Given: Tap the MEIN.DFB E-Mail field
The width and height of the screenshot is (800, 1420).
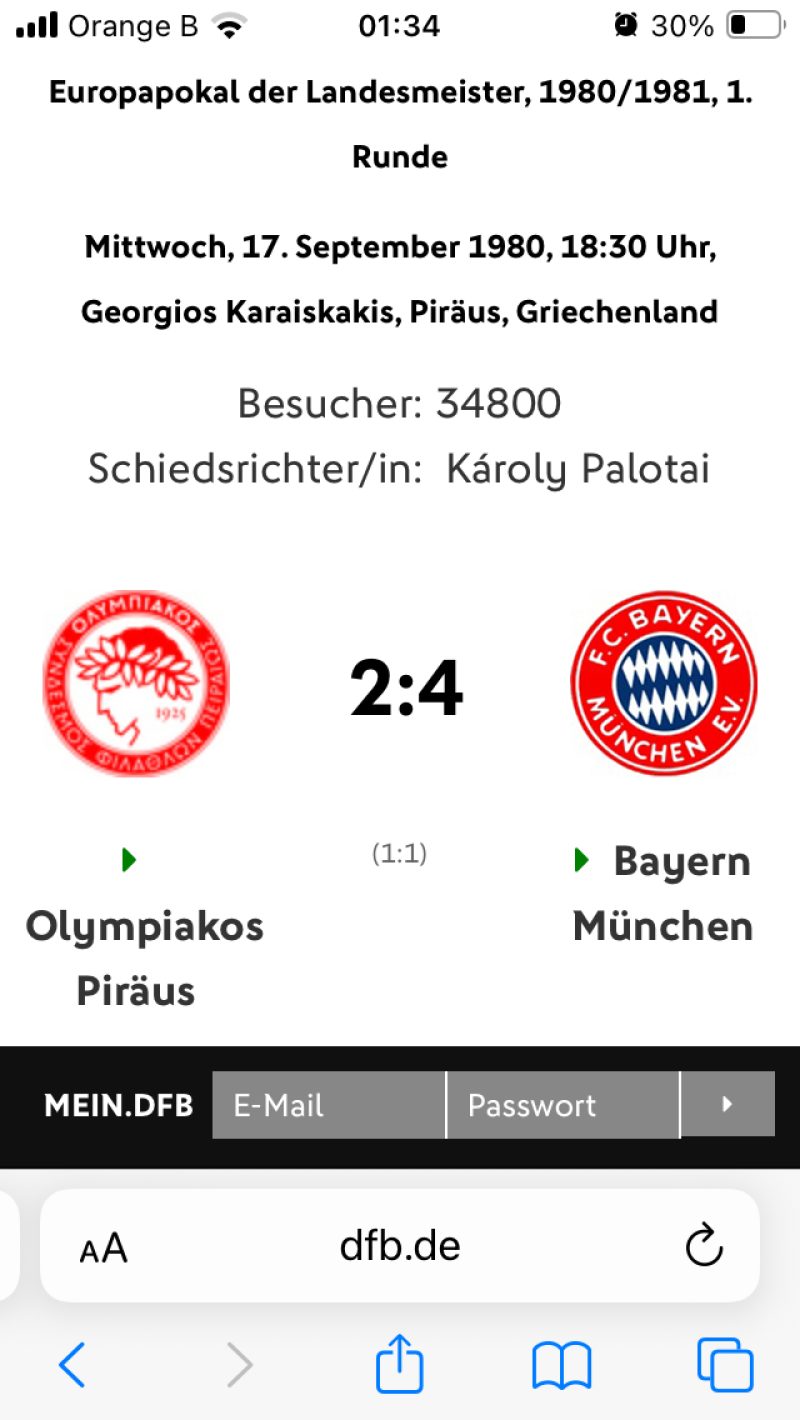Looking at the screenshot, I should pyautogui.click(x=328, y=1105).
